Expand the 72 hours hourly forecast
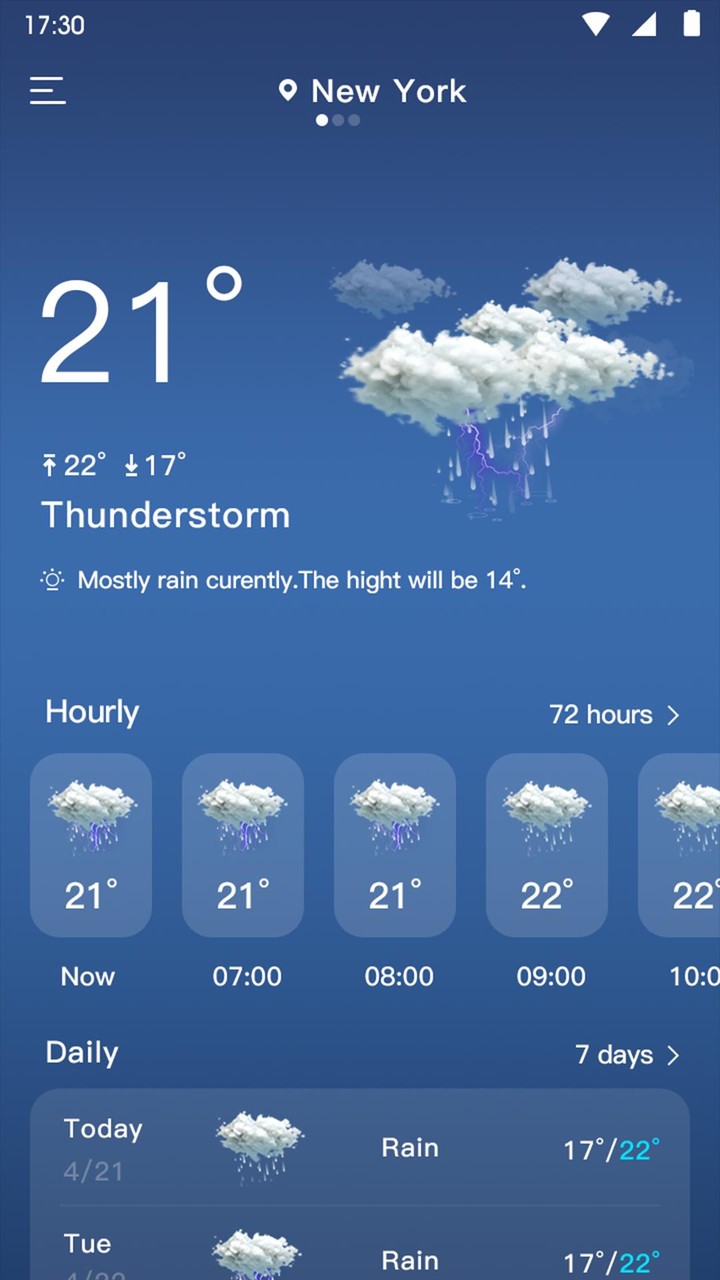The height and width of the screenshot is (1280, 720). point(614,714)
